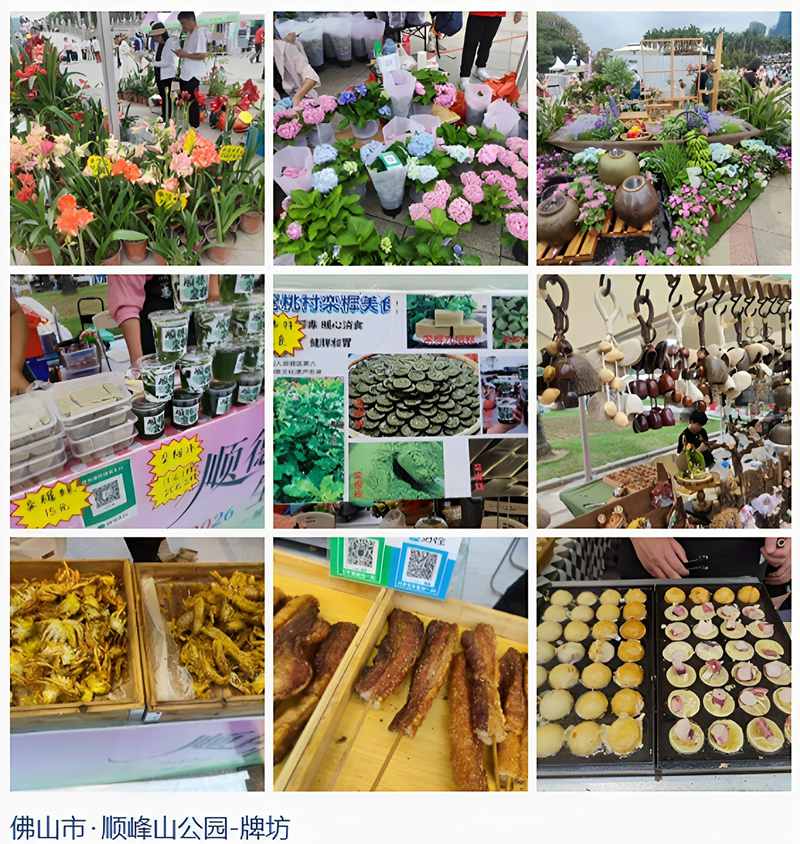The height and width of the screenshot is (844, 800).
Task: View the green herbal cakes poster photo
Action: [400, 401]
